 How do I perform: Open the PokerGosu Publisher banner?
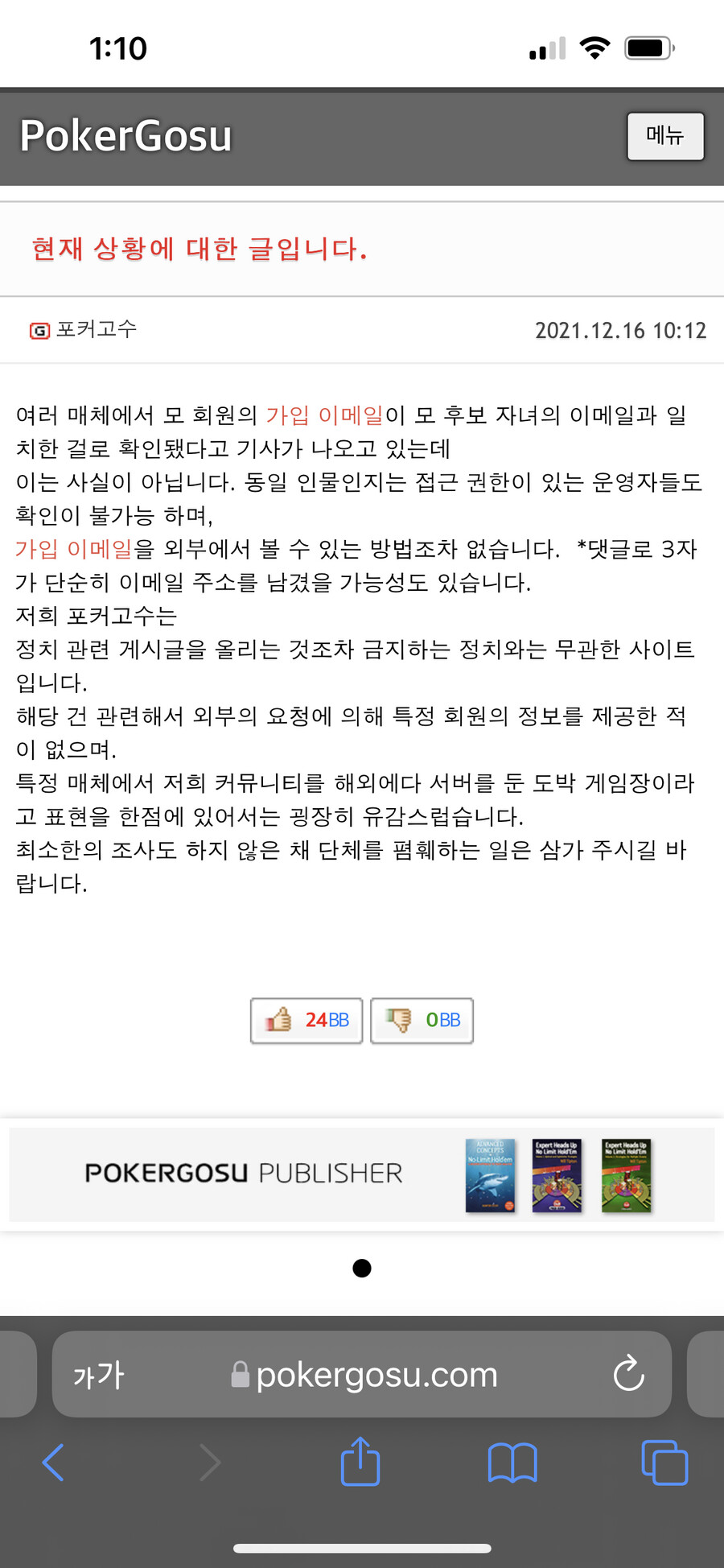[362, 1174]
